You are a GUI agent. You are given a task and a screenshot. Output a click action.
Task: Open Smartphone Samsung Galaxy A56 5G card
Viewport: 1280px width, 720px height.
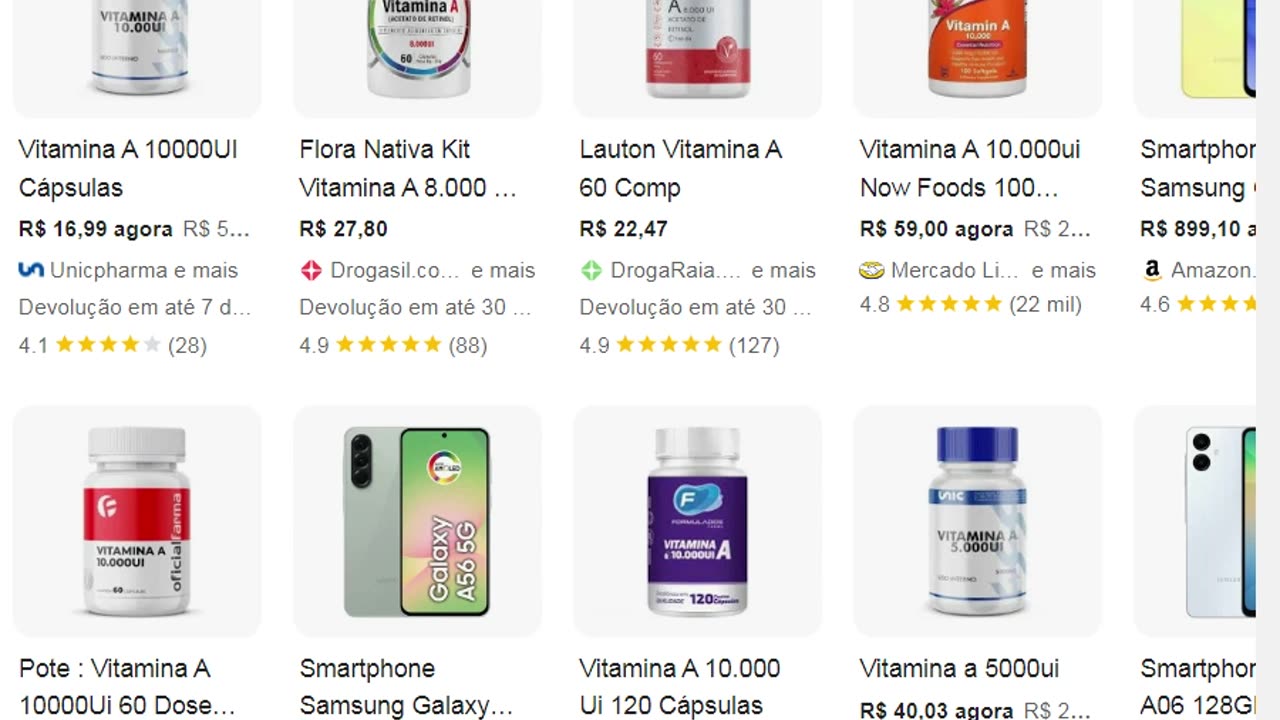pyautogui.click(x=406, y=686)
